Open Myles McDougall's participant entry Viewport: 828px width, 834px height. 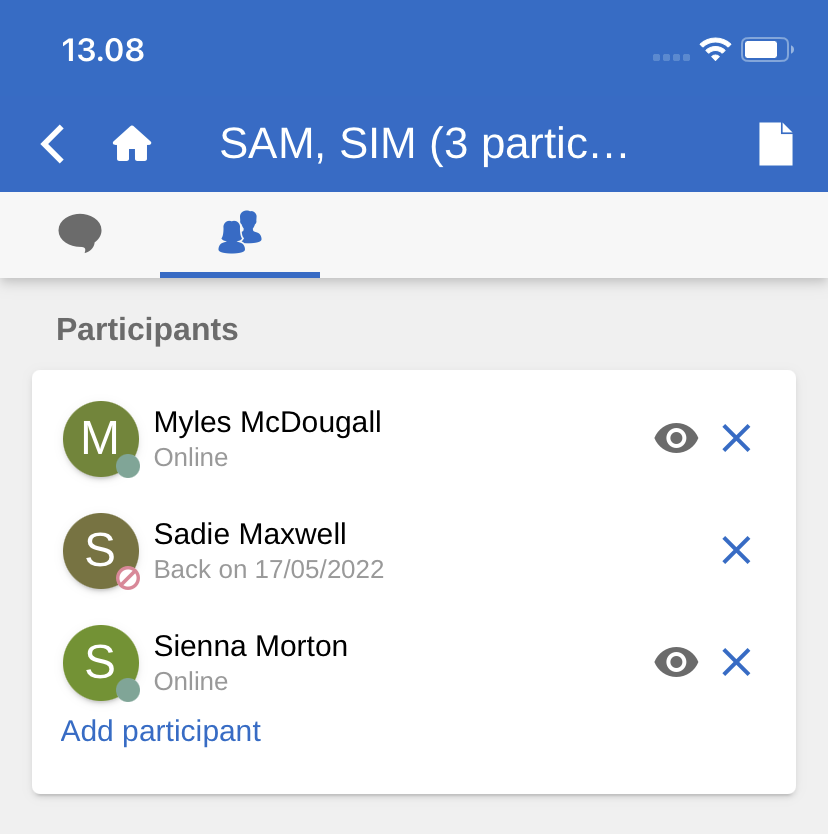pyautogui.click(x=267, y=438)
